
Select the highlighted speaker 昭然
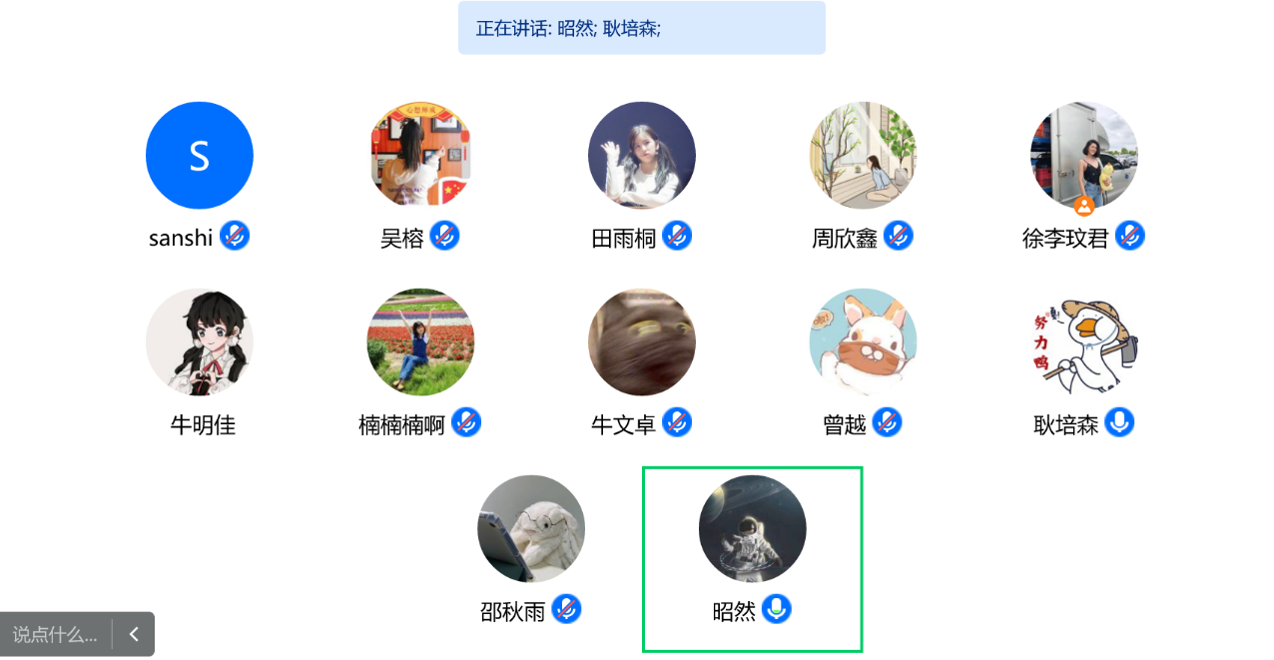coord(752,529)
